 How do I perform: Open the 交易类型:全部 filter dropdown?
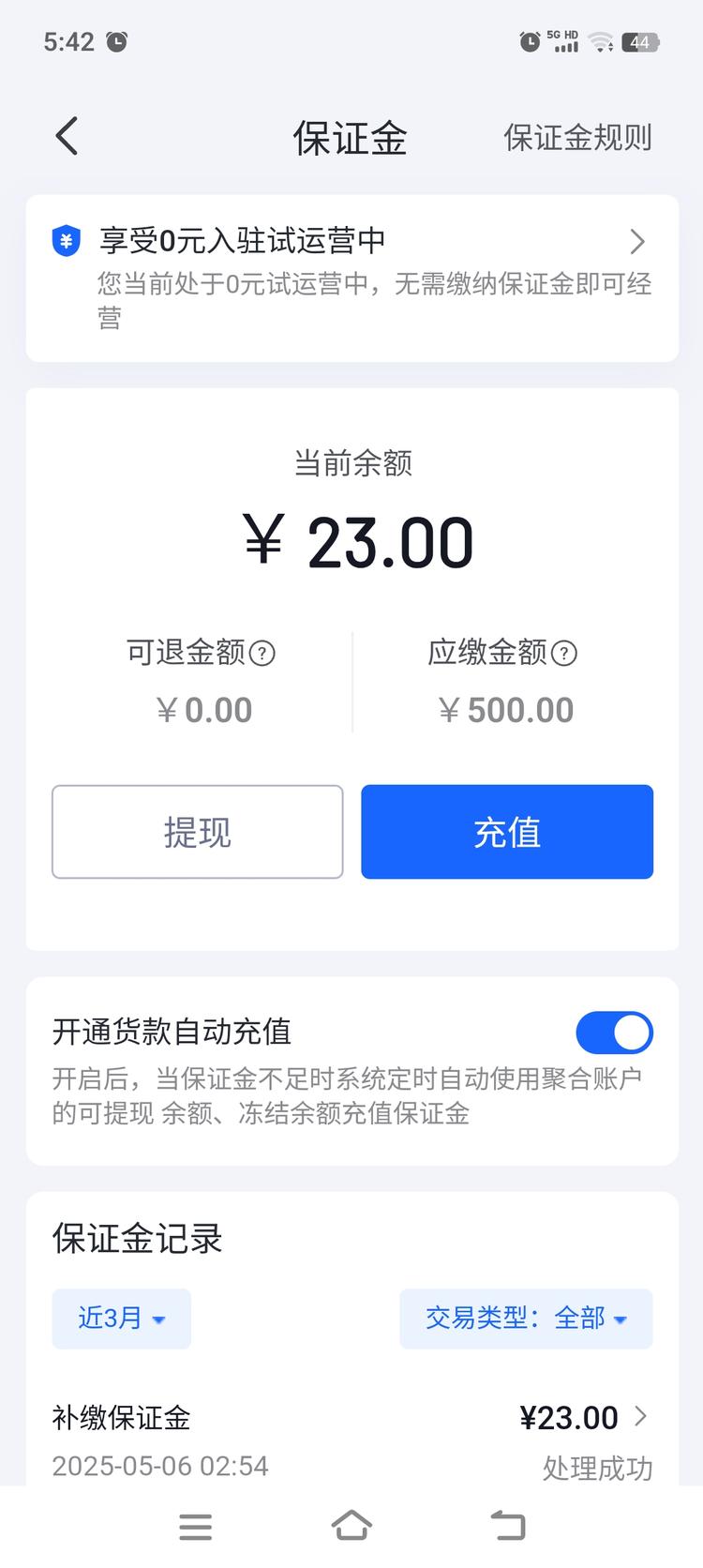tap(526, 1319)
